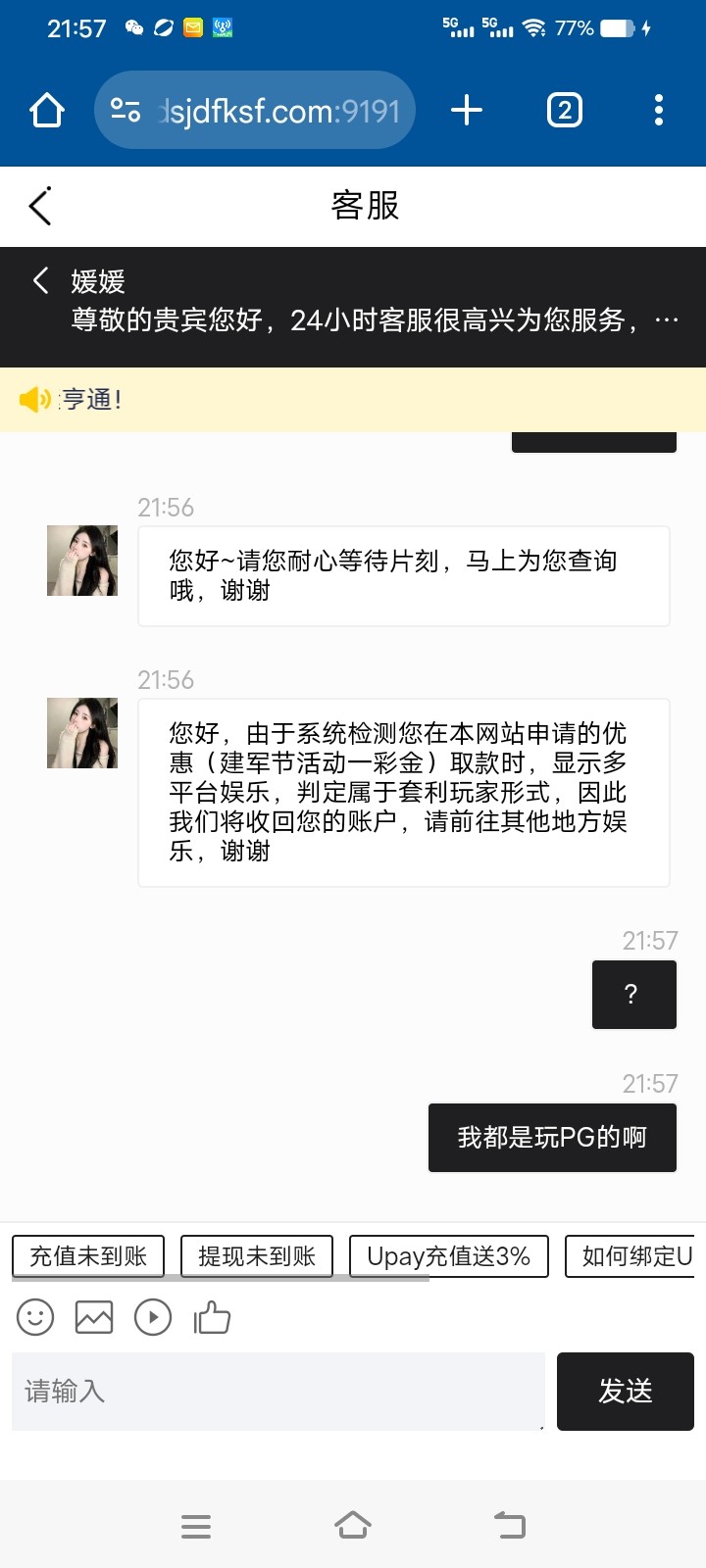Select the 提现未到账 quick reply chip
Viewport: 706px width, 1568px height.
257,1255
